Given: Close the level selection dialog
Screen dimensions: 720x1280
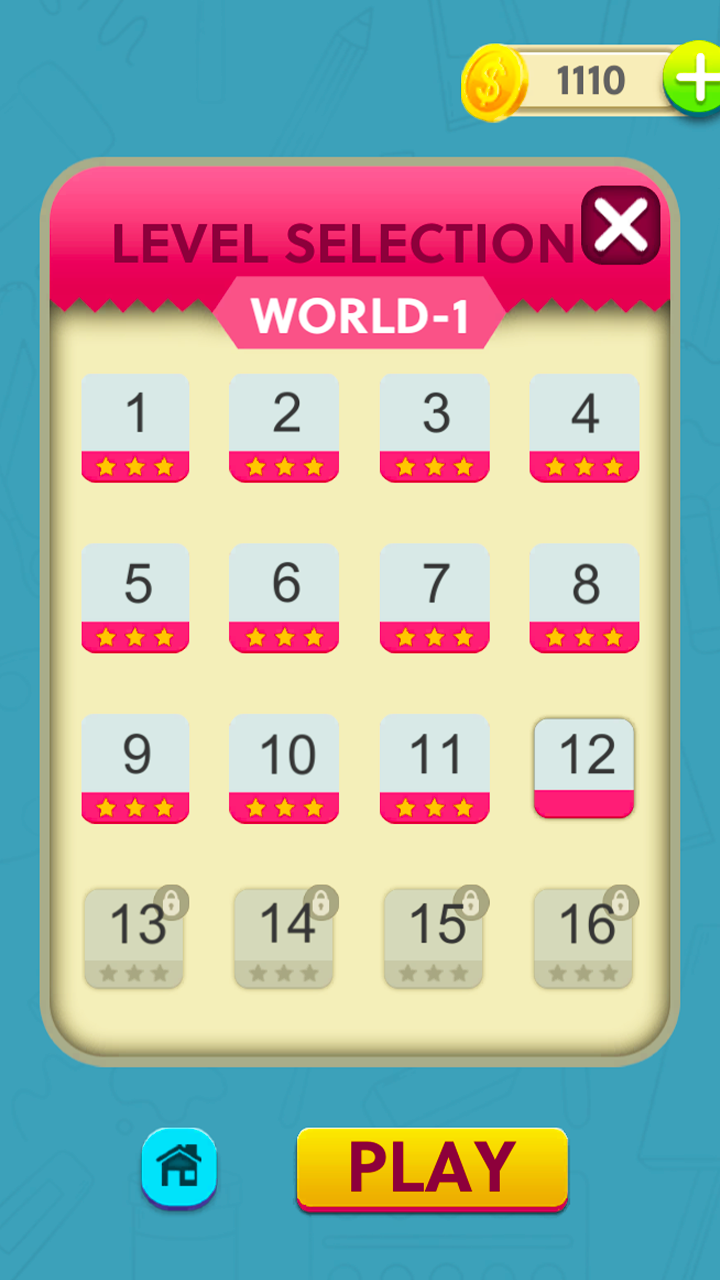Looking at the screenshot, I should pyautogui.click(x=621, y=224).
